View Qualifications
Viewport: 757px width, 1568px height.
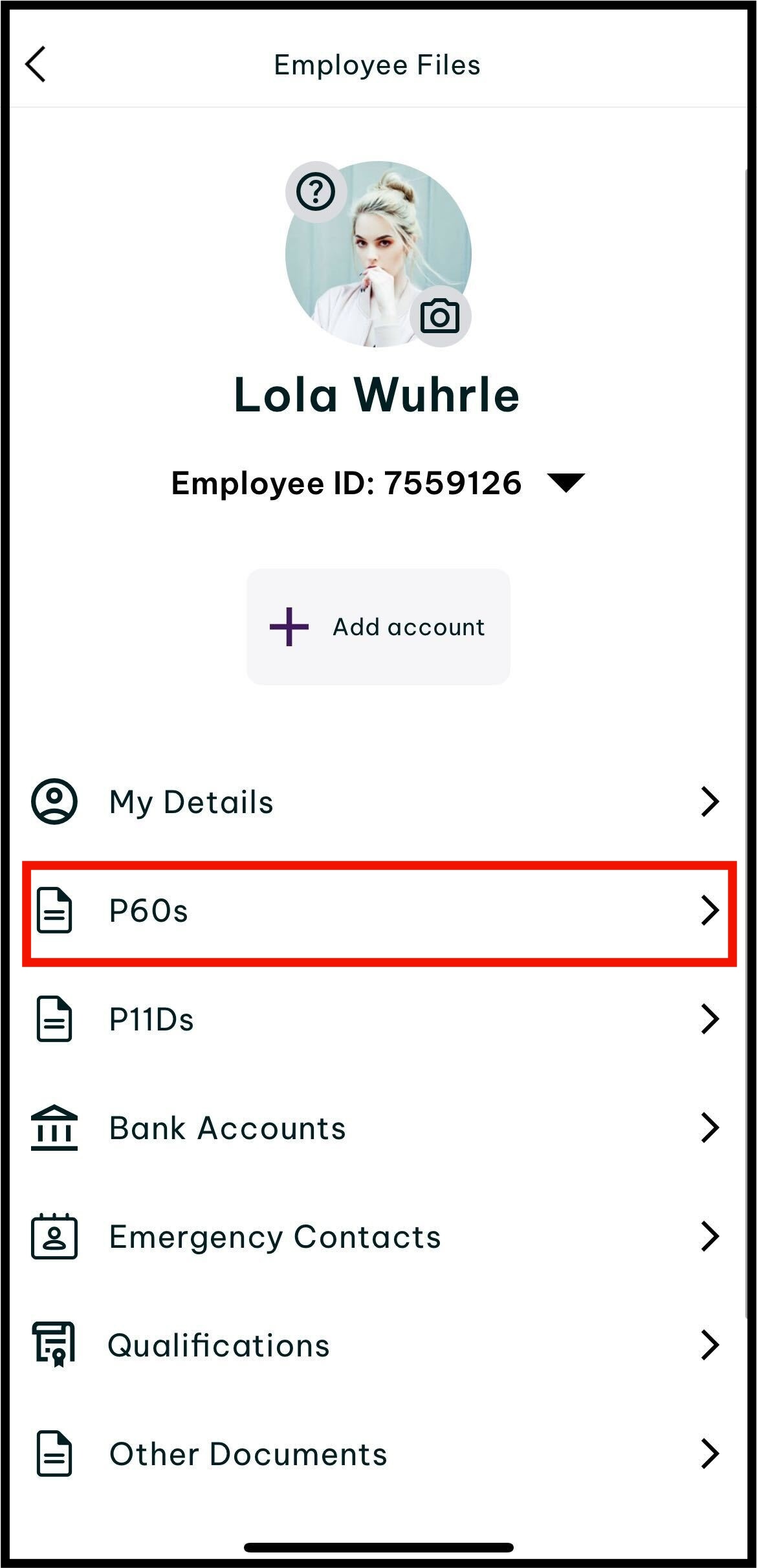click(378, 1345)
